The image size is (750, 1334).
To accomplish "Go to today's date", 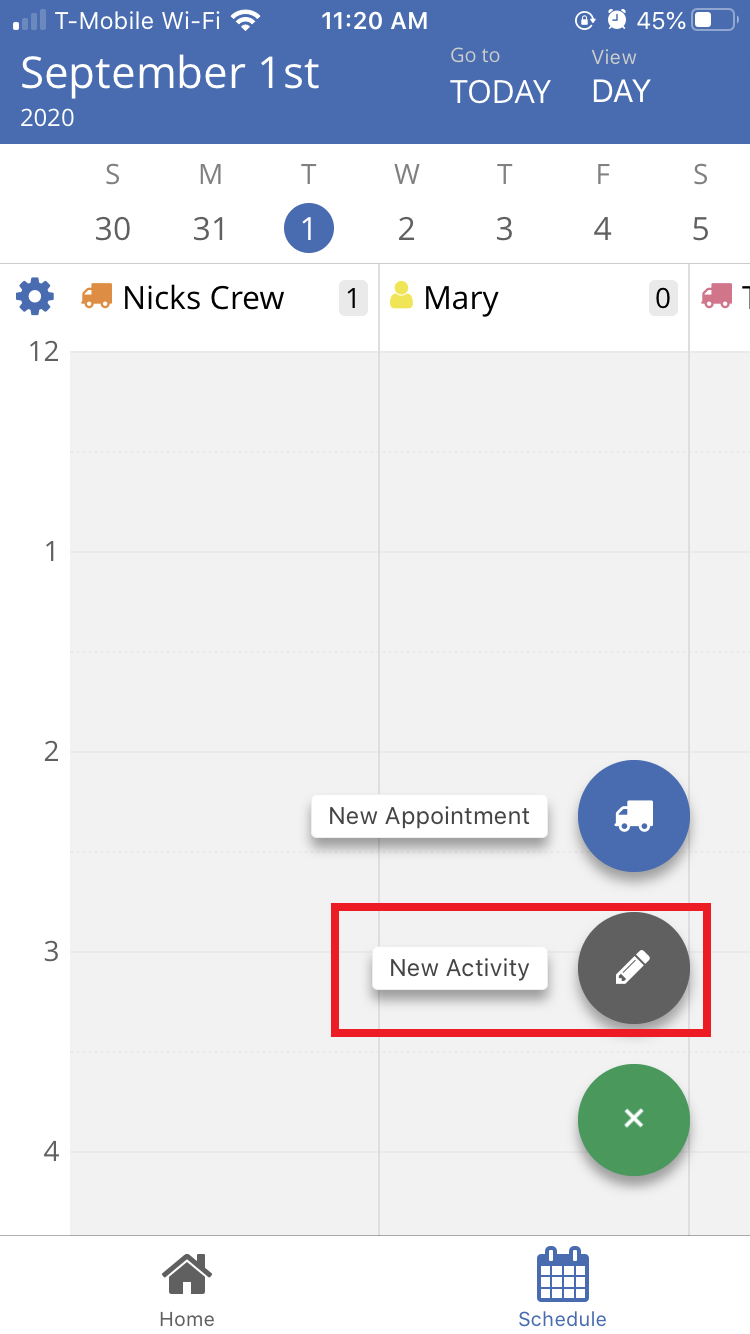I will click(500, 78).
